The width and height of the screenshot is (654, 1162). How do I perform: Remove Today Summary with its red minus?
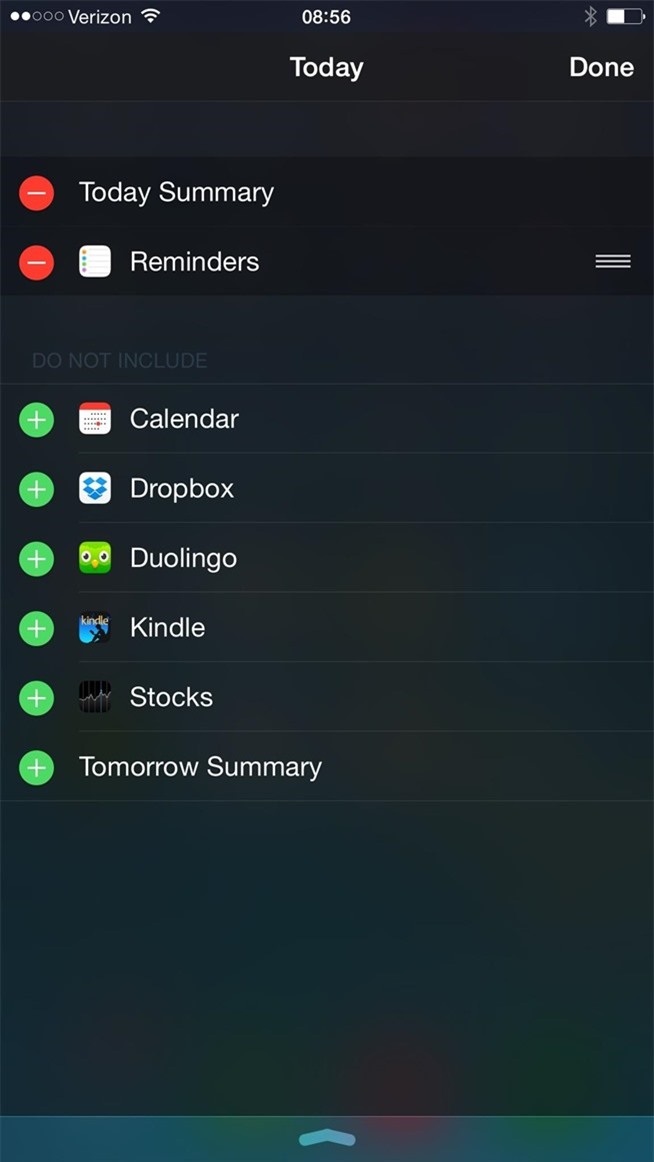pyautogui.click(x=37, y=192)
